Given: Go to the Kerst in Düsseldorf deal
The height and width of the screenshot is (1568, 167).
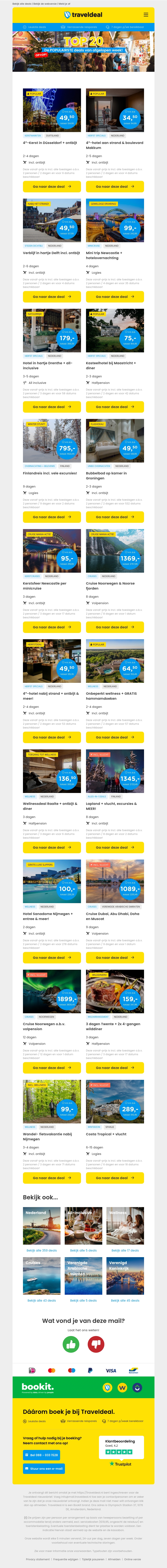Looking at the screenshot, I should (x=52, y=187).
